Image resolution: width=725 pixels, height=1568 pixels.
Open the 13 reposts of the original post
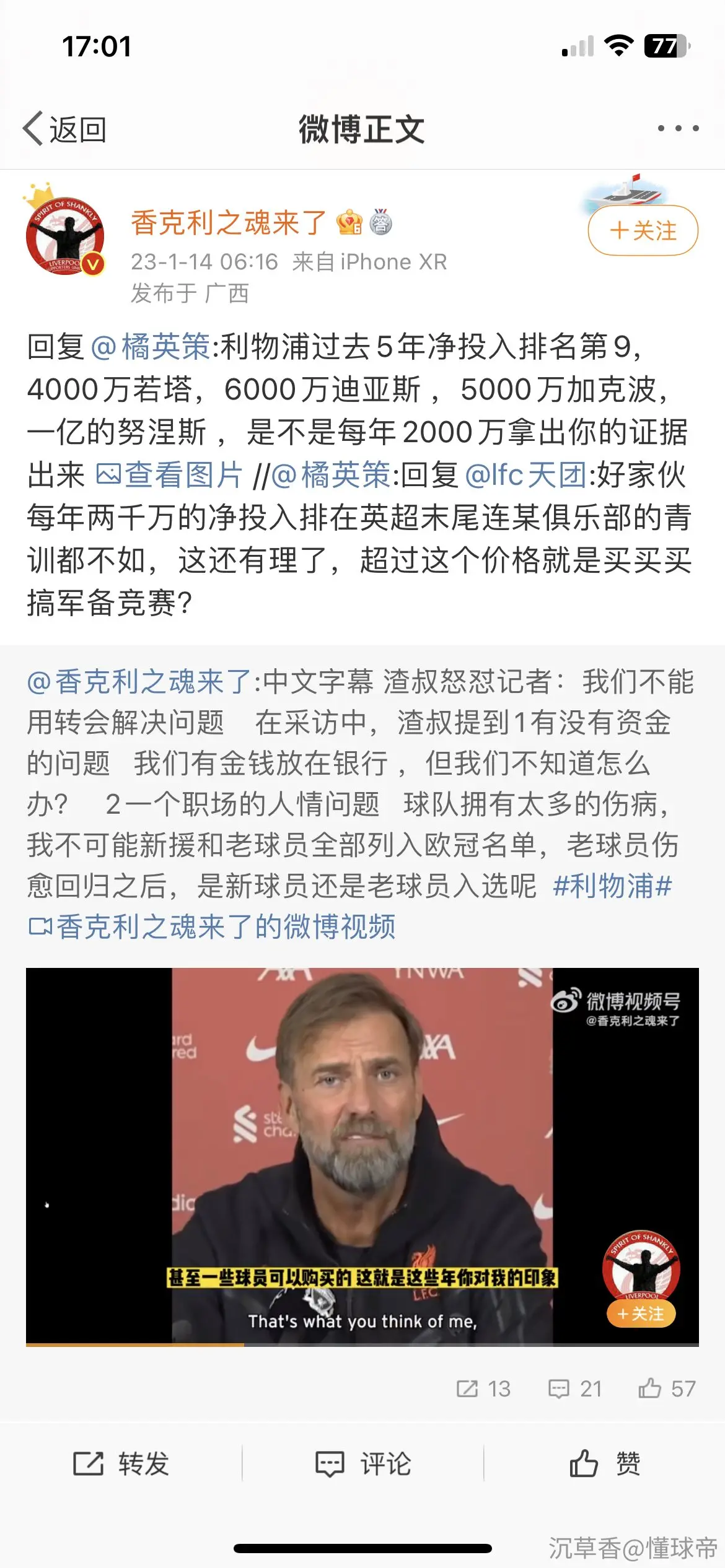pyautogui.click(x=483, y=1389)
